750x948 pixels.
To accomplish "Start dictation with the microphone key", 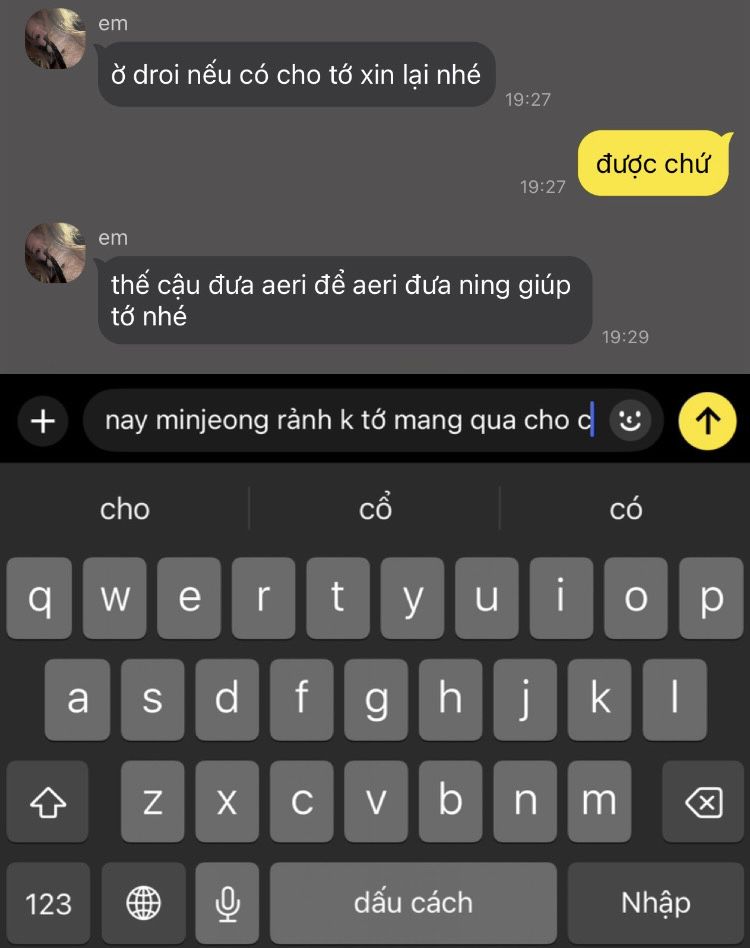I will tap(229, 904).
